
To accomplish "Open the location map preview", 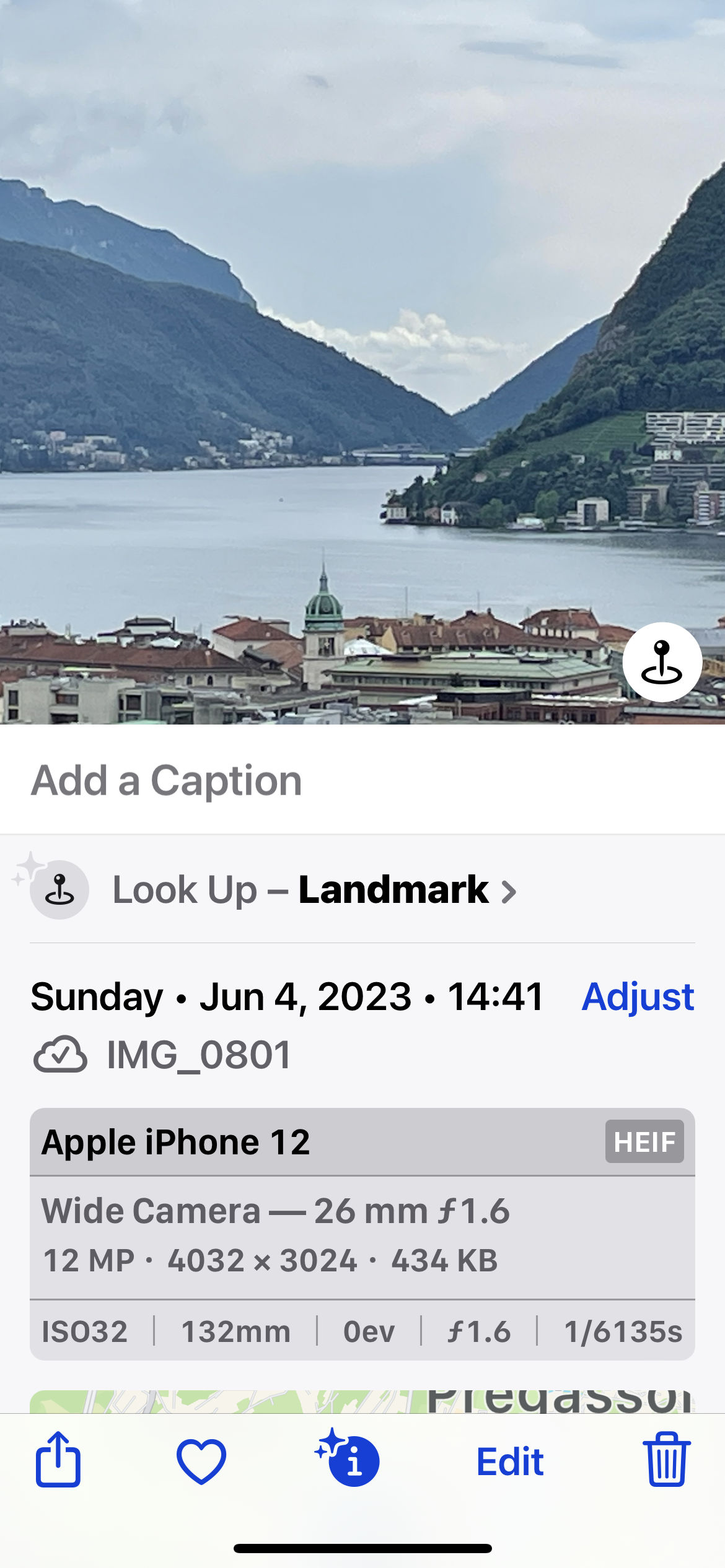I will click(x=362, y=1401).
